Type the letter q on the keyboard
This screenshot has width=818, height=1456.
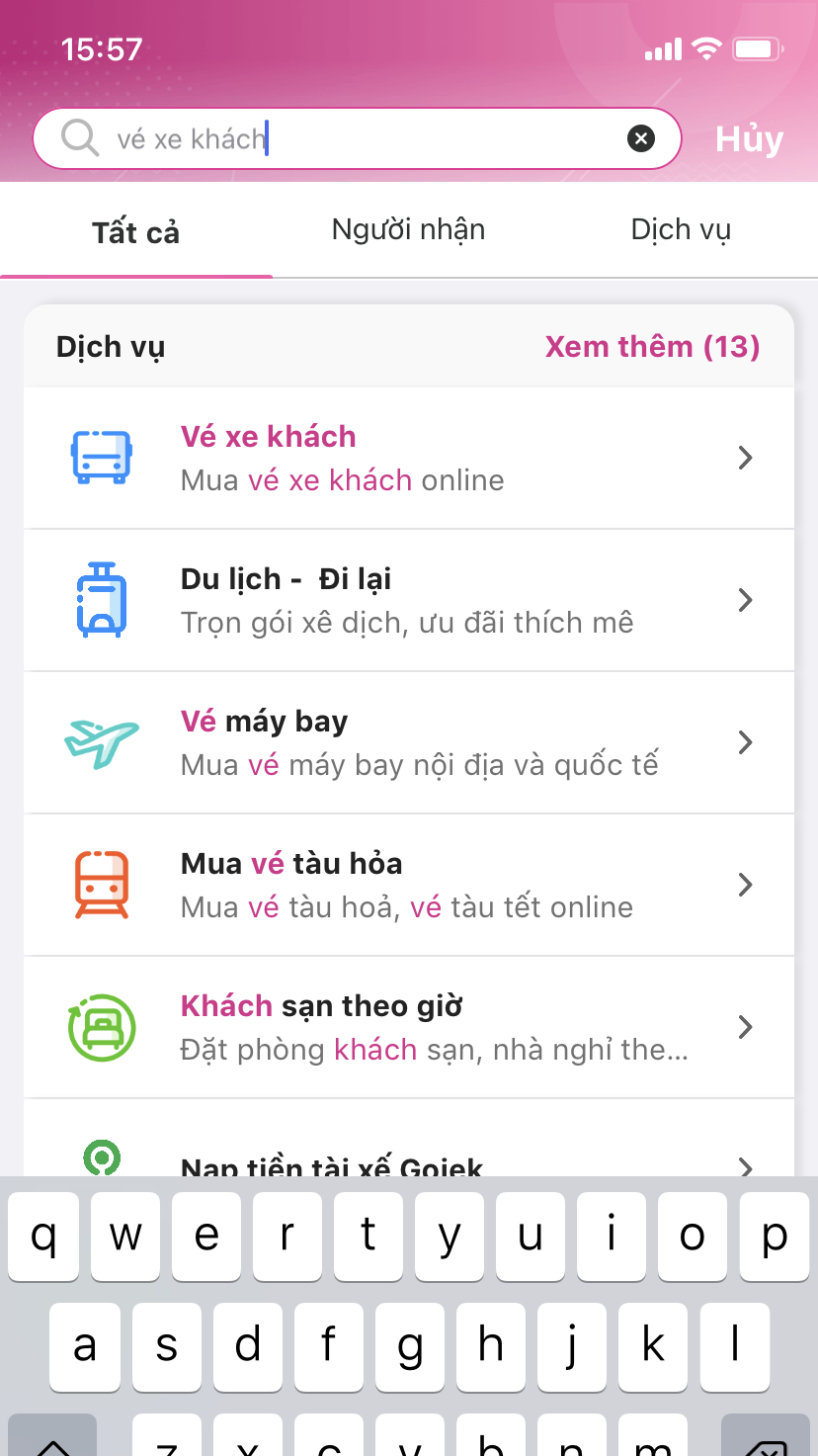click(x=43, y=1236)
